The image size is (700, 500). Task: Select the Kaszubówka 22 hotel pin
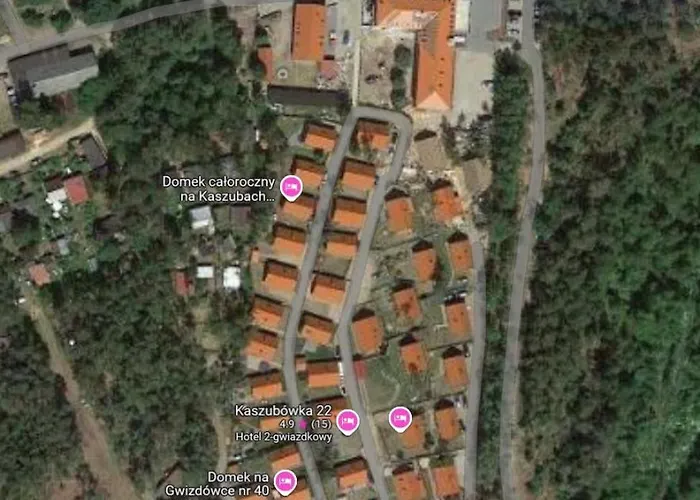pyautogui.click(x=347, y=421)
